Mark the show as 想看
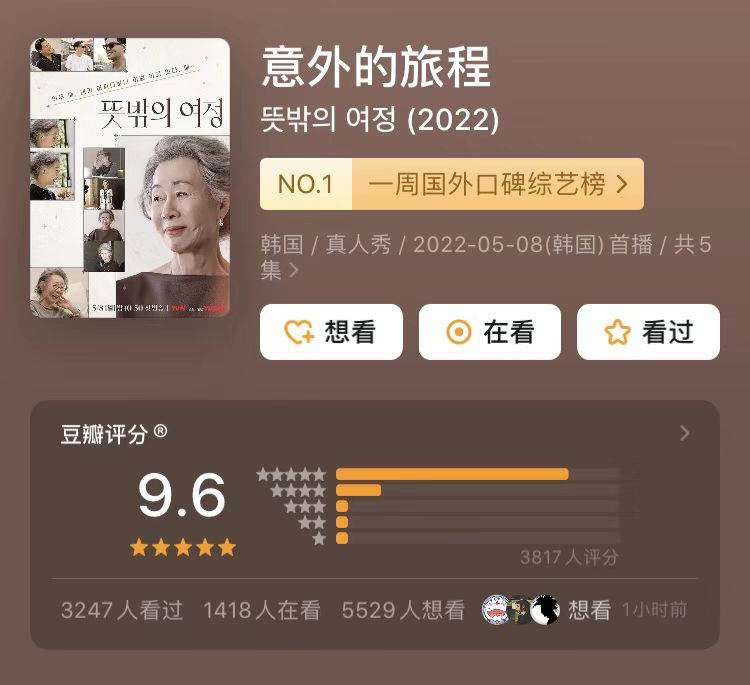Viewport: 750px width, 685px height. (331, 332)
